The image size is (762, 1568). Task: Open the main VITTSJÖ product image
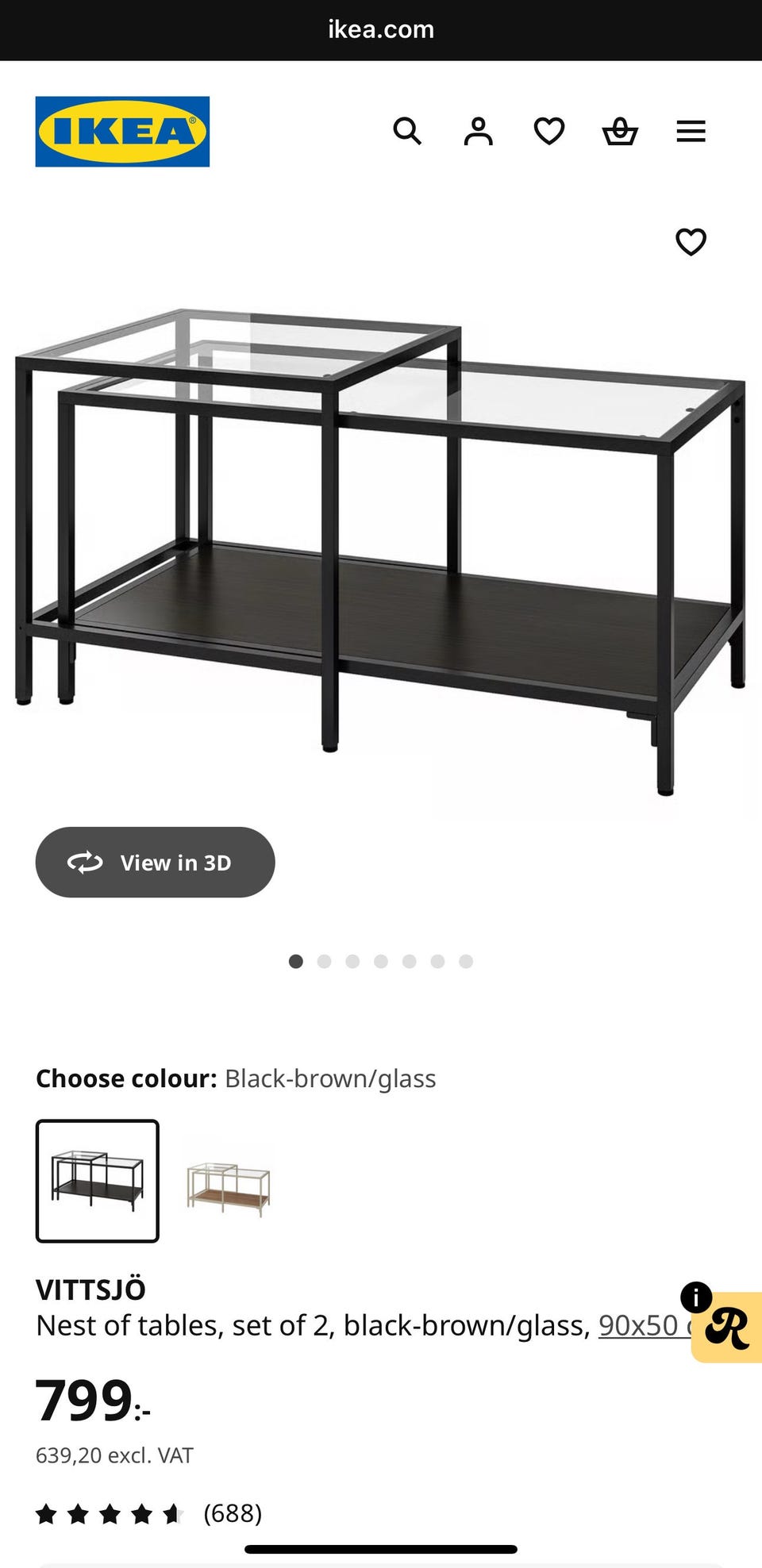tap(381, 548)
